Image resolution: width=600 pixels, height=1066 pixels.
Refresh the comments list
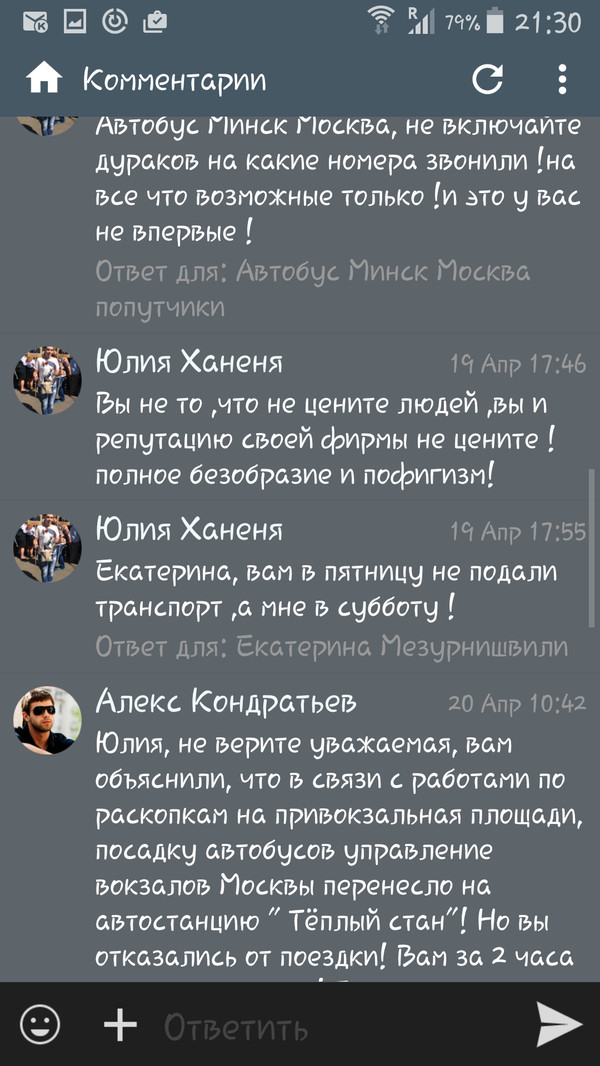click(x=487, y=78)
